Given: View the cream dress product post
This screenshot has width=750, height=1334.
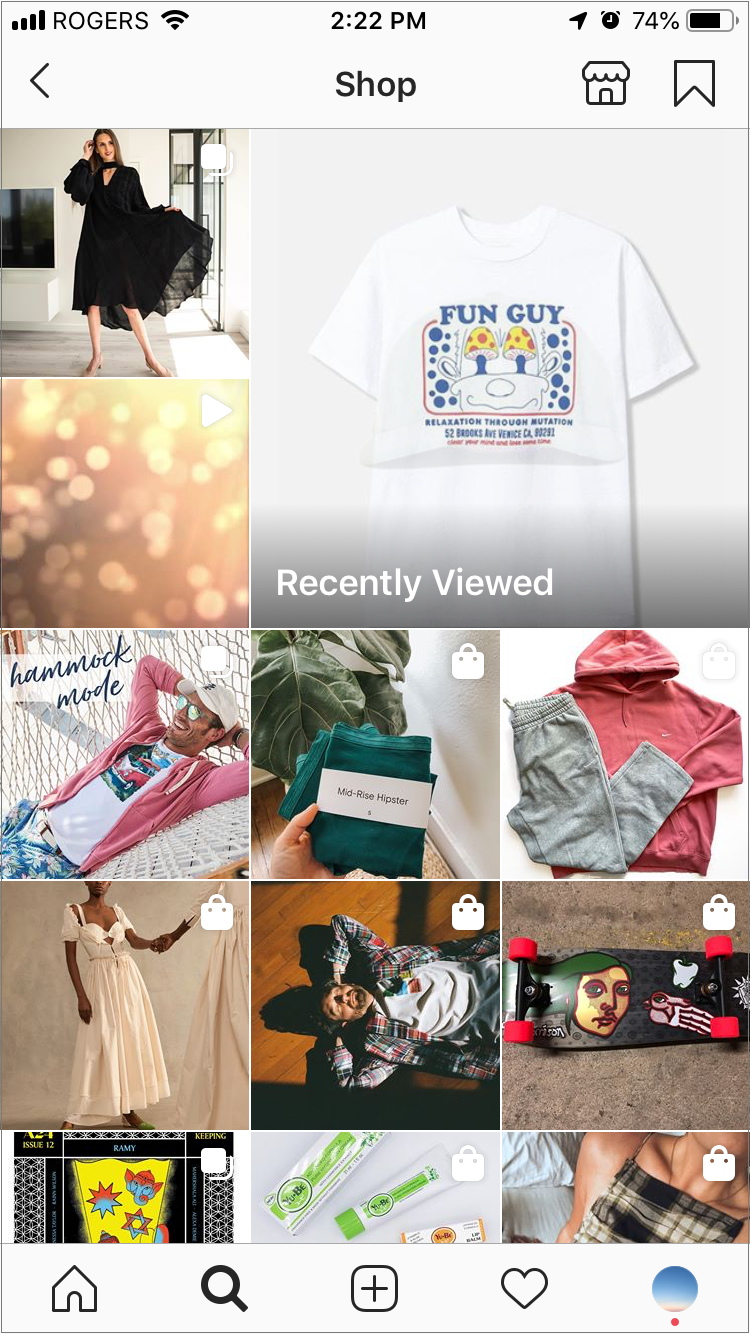Looking at the screenshot, I should [x=125, y=1005].
